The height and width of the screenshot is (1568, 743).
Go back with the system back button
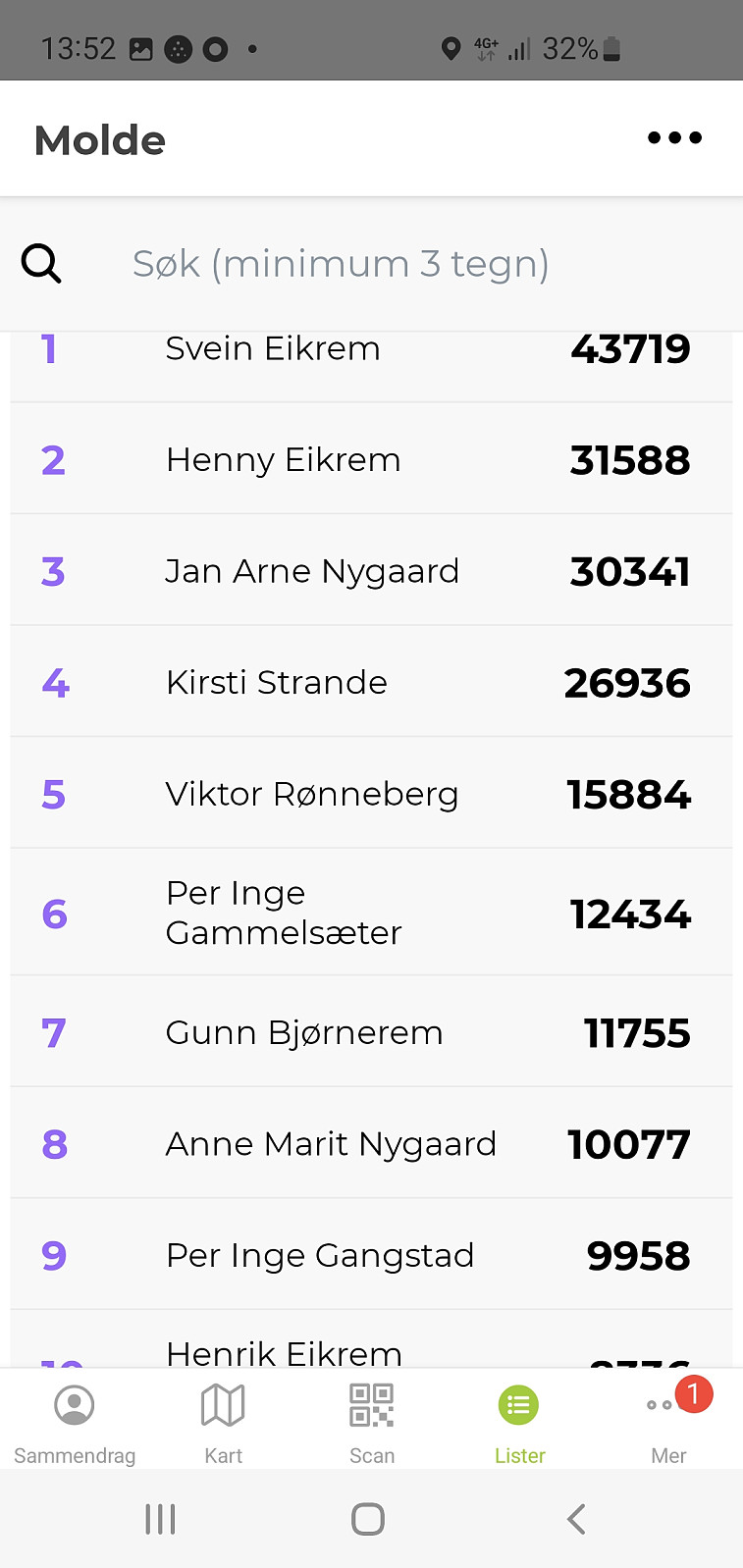576,1519
